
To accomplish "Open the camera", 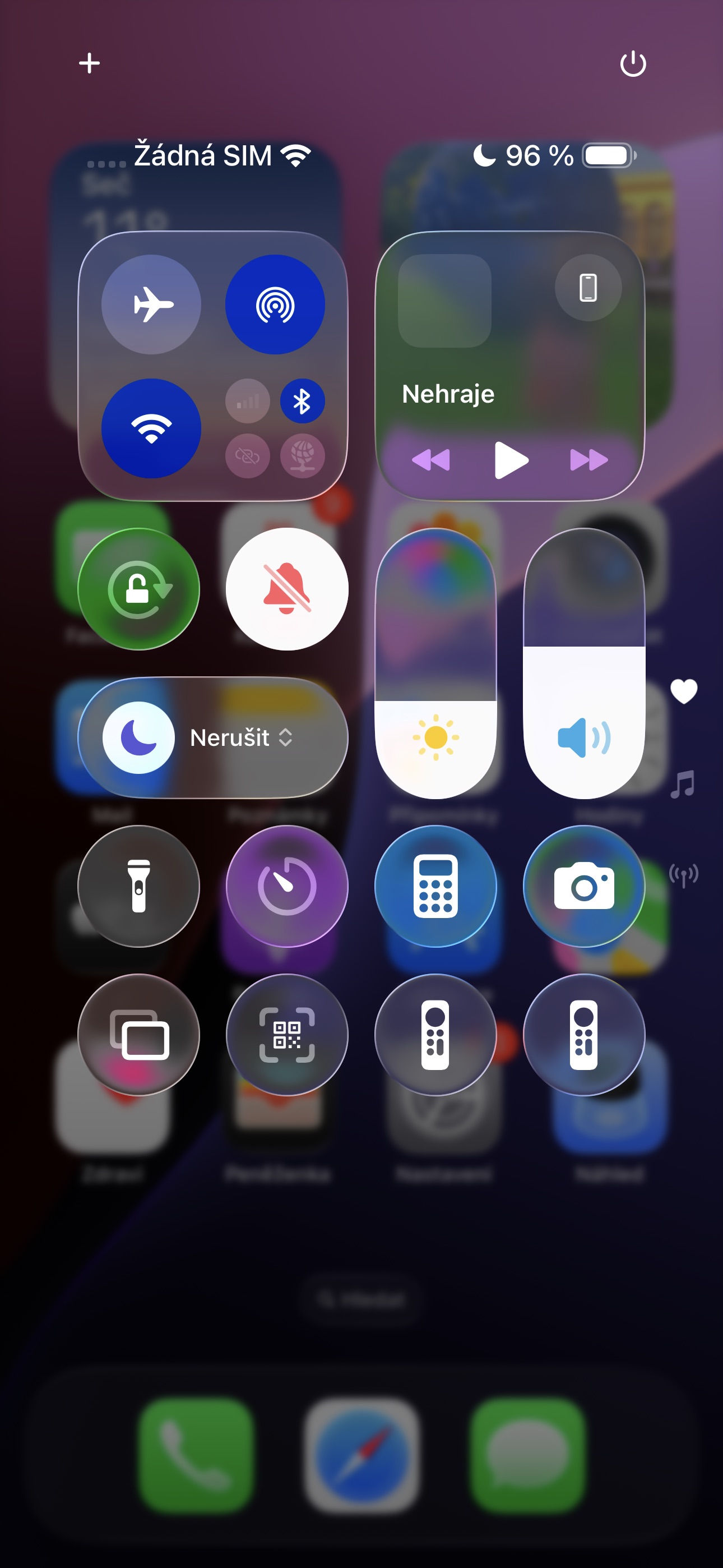I will click(x=584, y=886).
